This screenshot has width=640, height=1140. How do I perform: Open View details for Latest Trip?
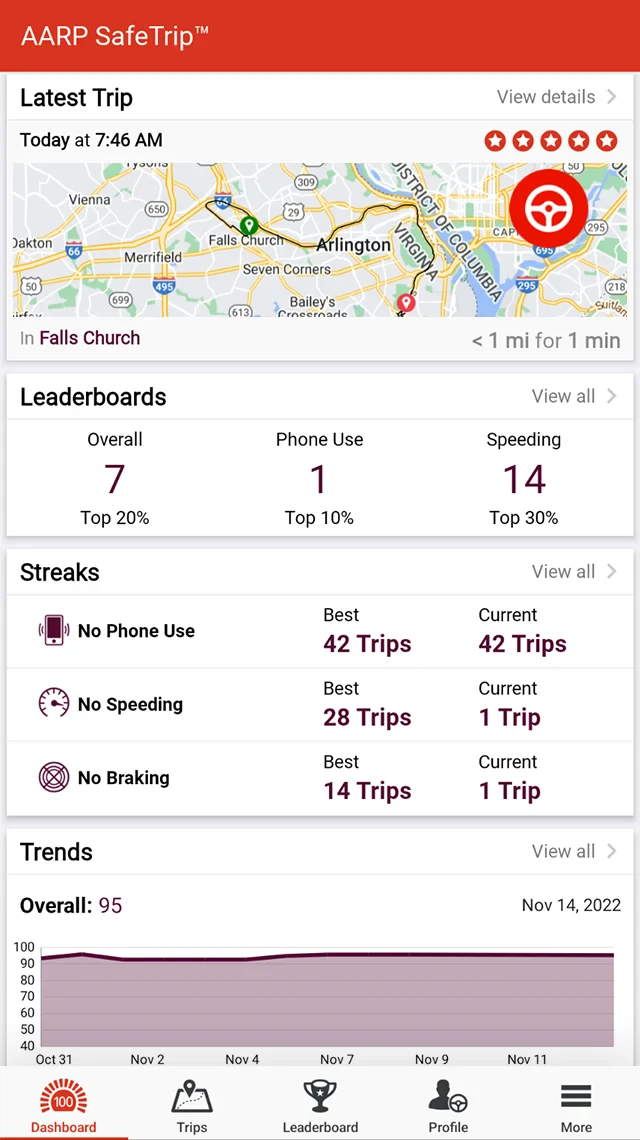[x=557, y=97]
